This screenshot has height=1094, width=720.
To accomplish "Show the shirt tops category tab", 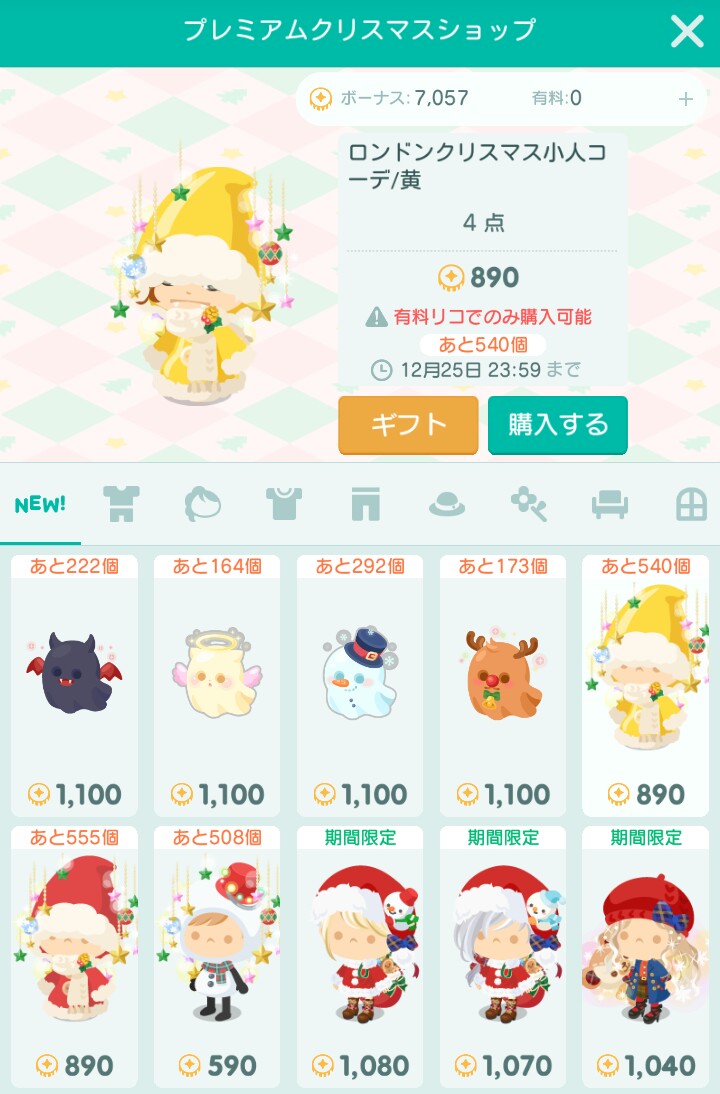I will pos(284,504).
